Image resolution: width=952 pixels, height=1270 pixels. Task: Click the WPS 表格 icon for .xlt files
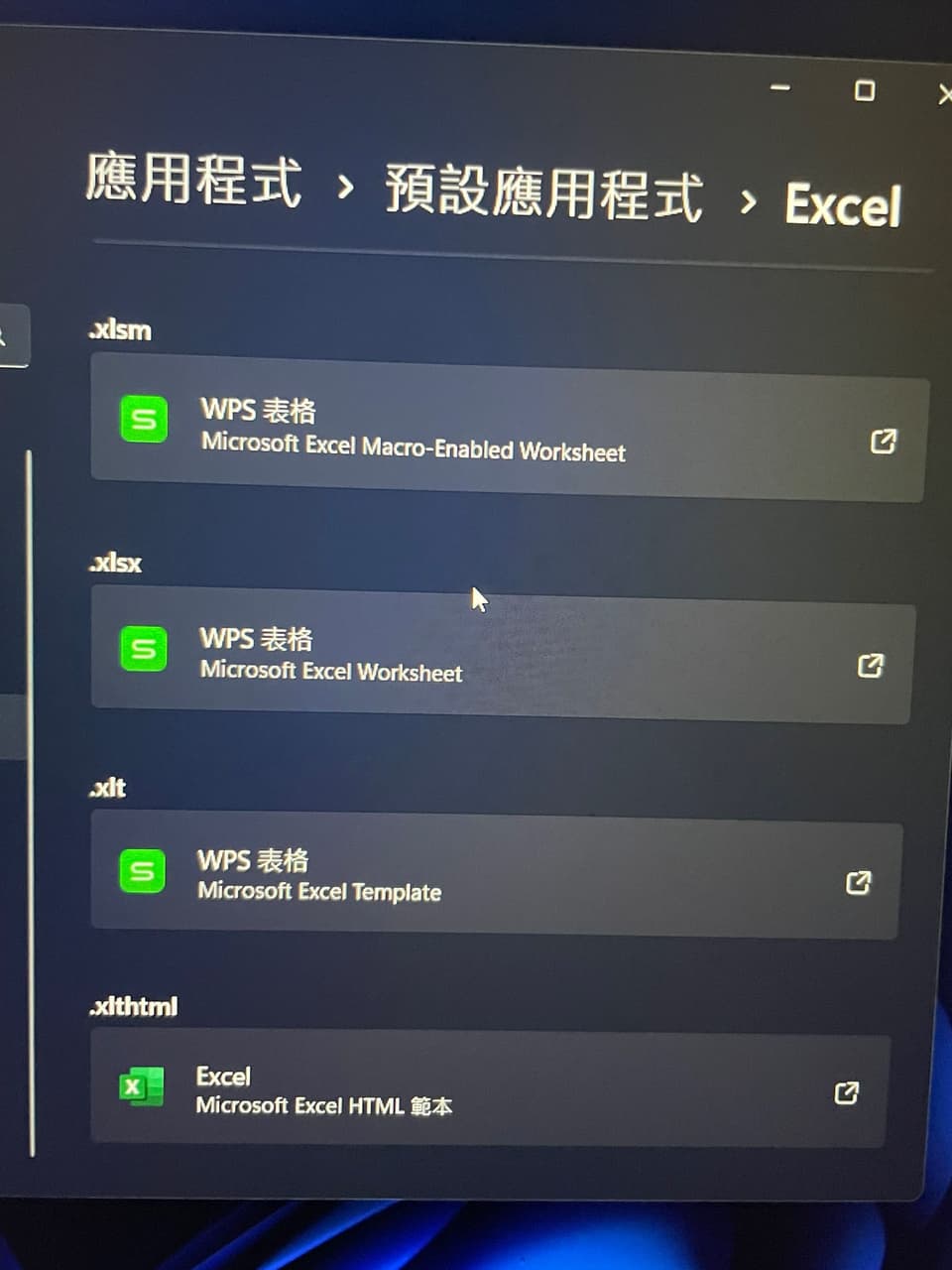143,871
